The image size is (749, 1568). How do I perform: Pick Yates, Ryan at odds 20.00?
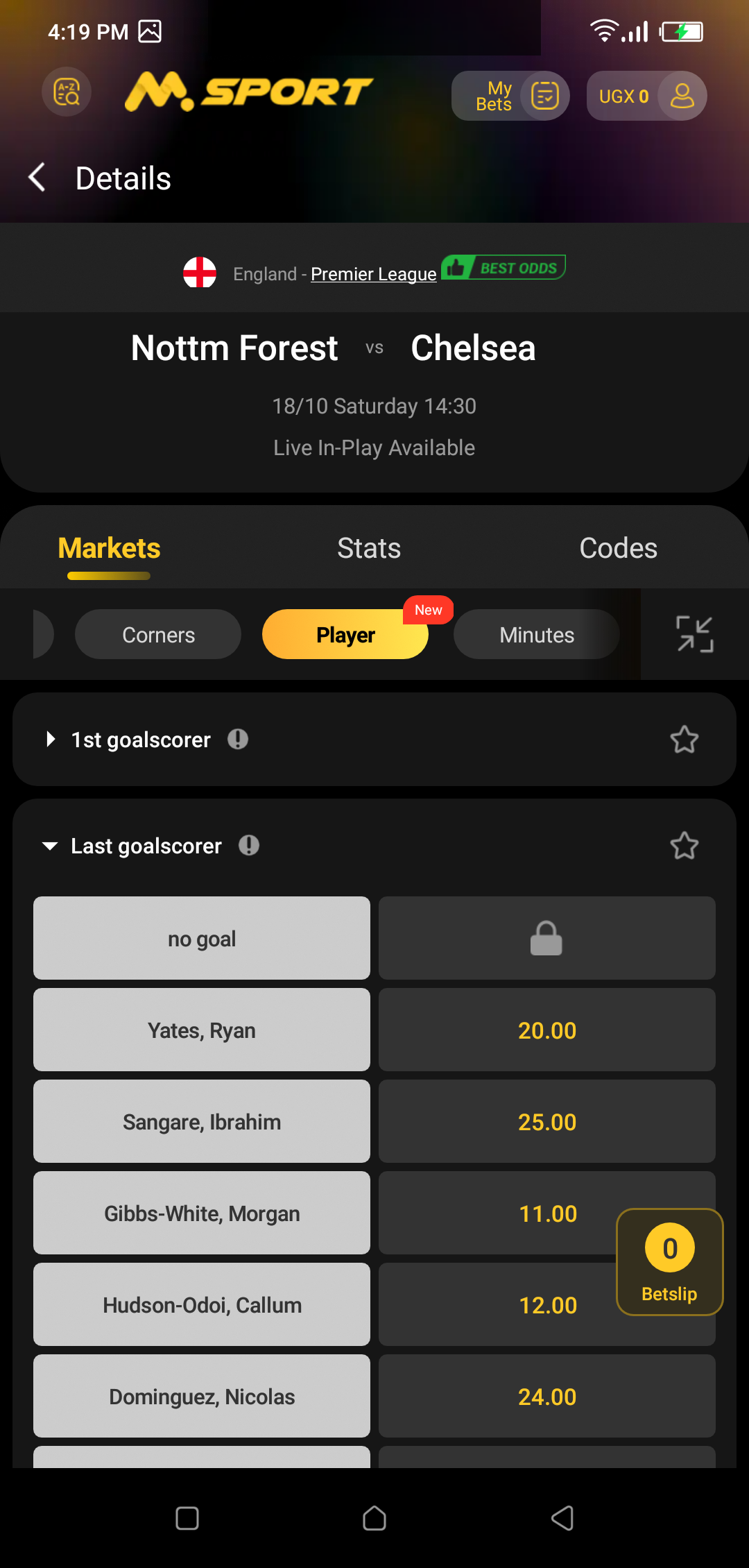pyautogui.click(x=546, y=1030)
